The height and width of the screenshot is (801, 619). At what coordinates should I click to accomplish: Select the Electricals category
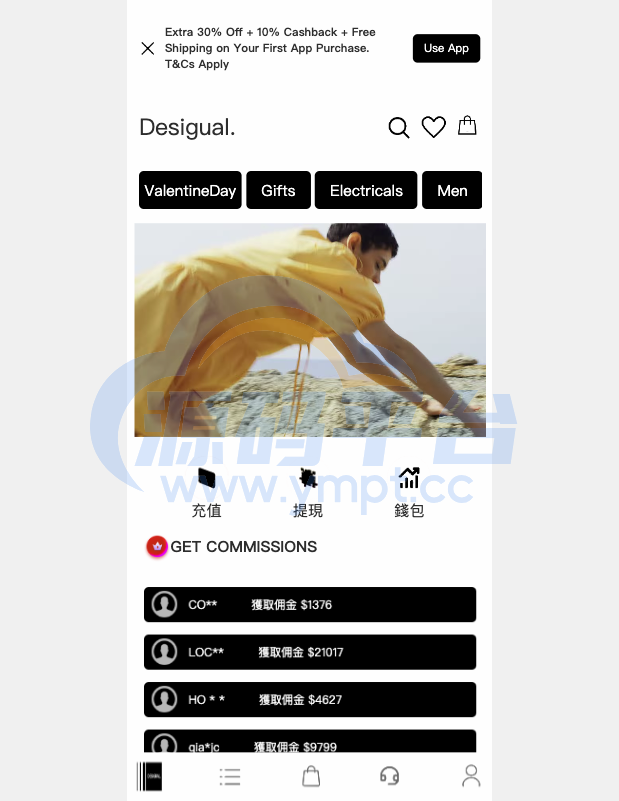pyautogui.click(x=366, y=190)
